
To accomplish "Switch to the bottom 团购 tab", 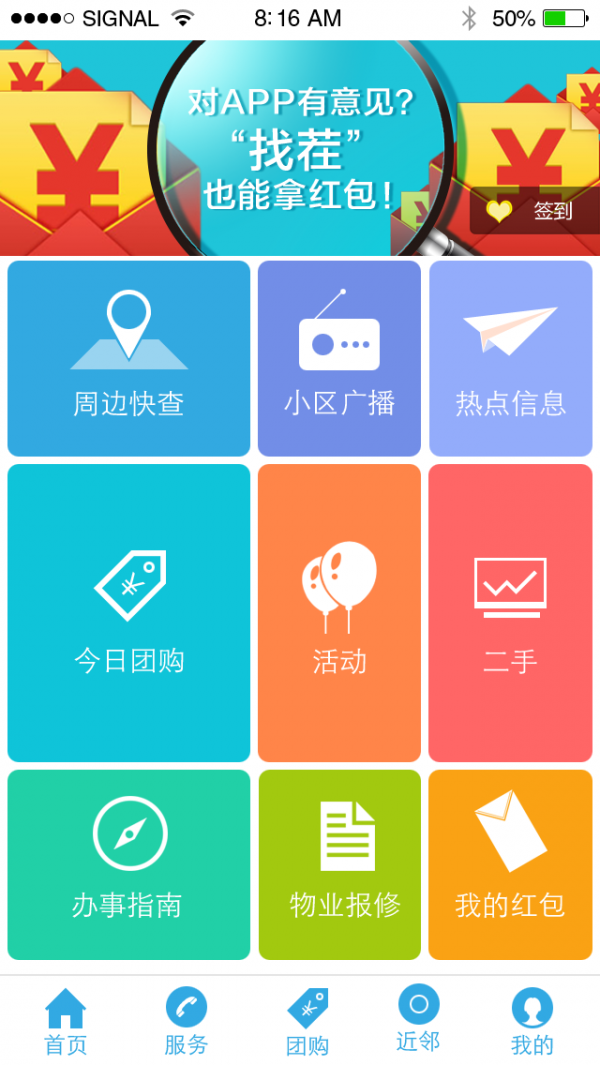I will click(307, 1022).
